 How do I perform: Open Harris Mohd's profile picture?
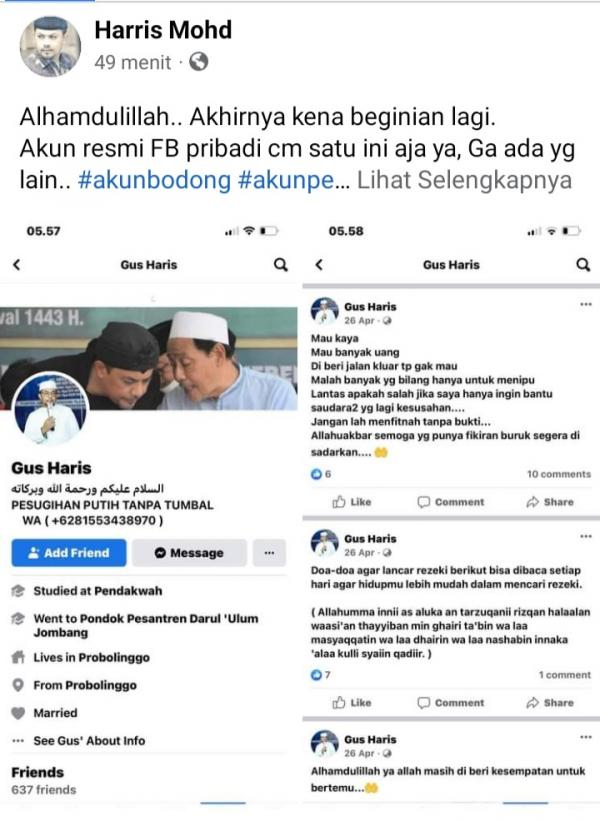click(50, 46)
